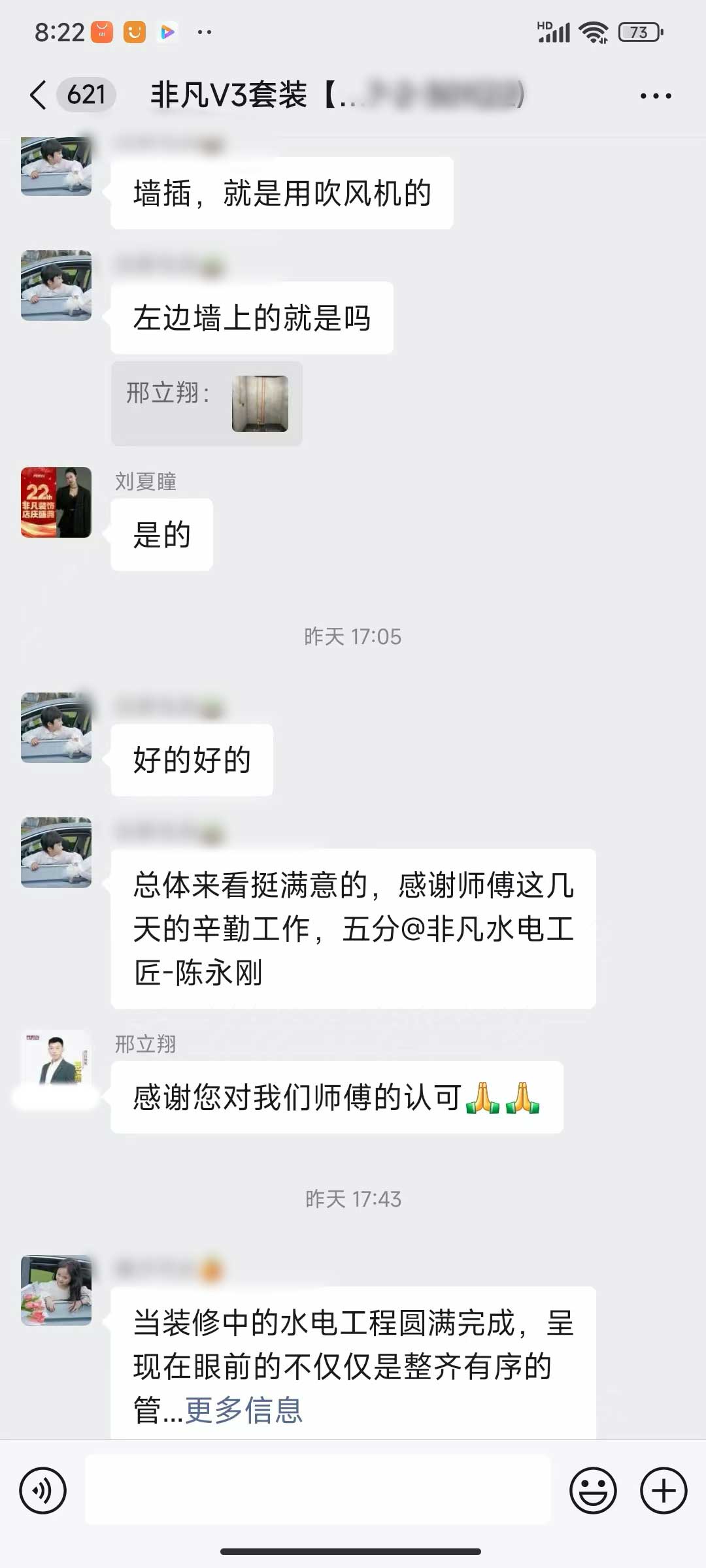The width and height of the screenshot is (706, 1568).
Task: Open the plus attachment menu
Action: point(663,1490)
